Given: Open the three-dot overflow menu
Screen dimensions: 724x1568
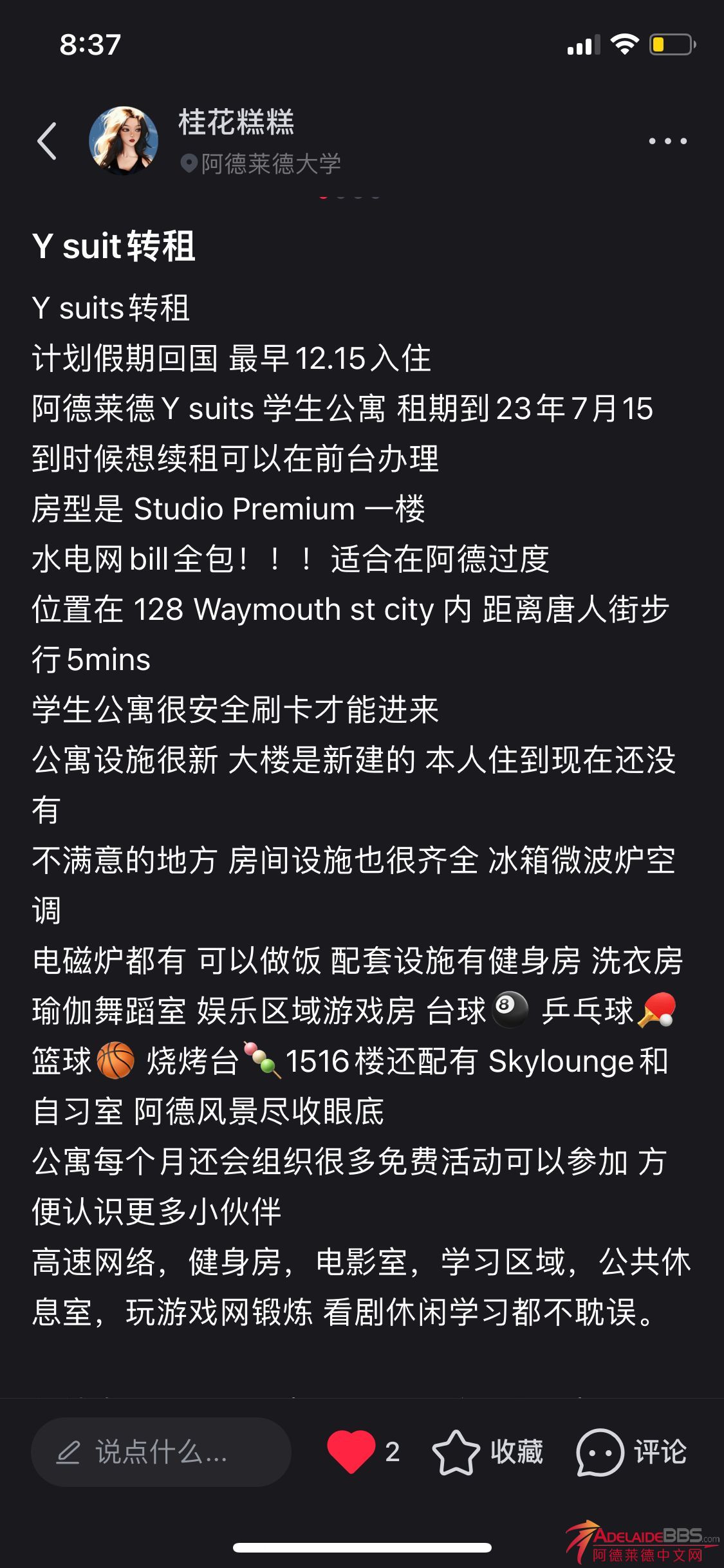Looking at the screenshot, I should (667, 140).
